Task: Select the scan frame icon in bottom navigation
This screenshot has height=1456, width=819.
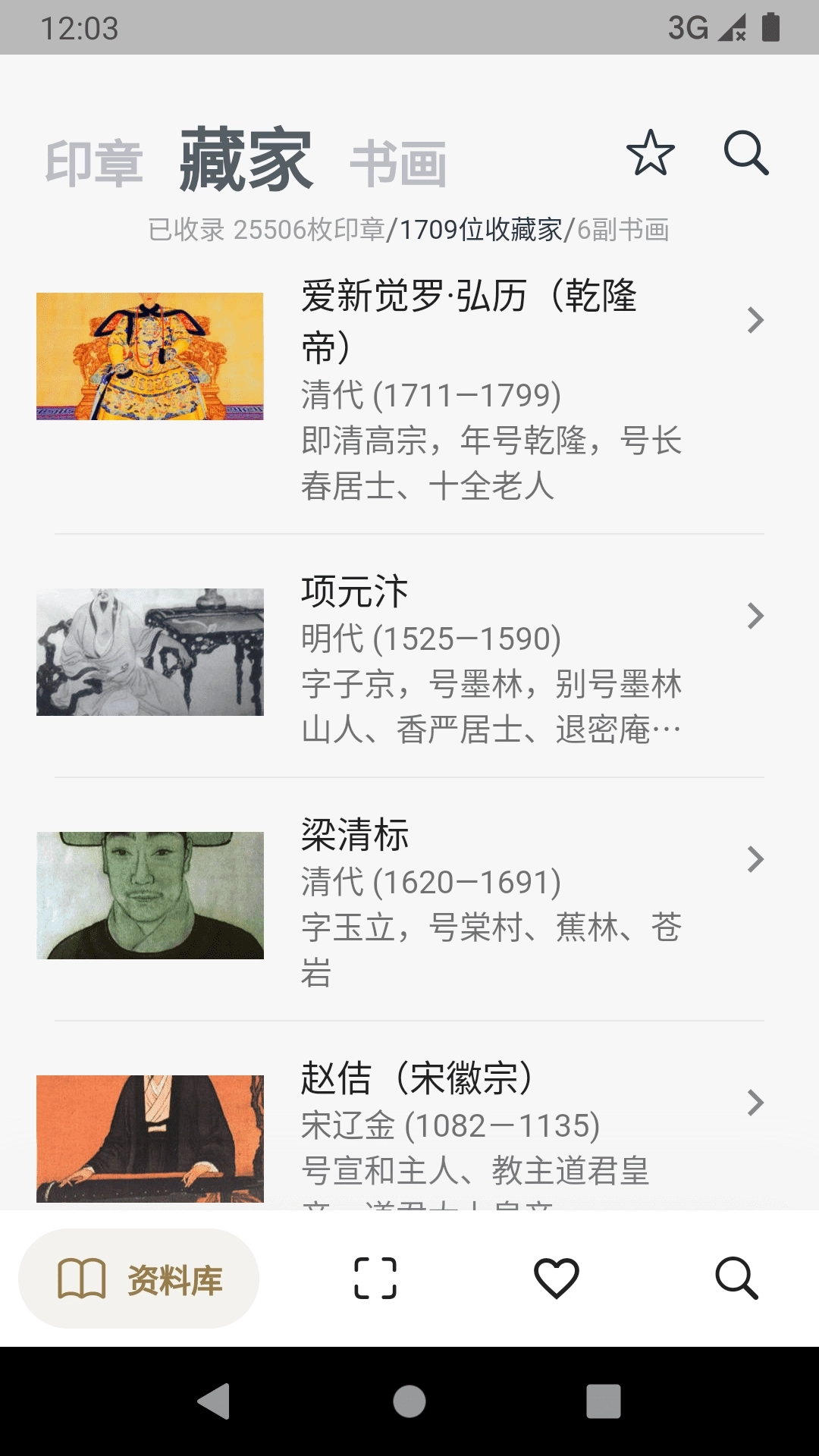Action: tap(375, 1278)
